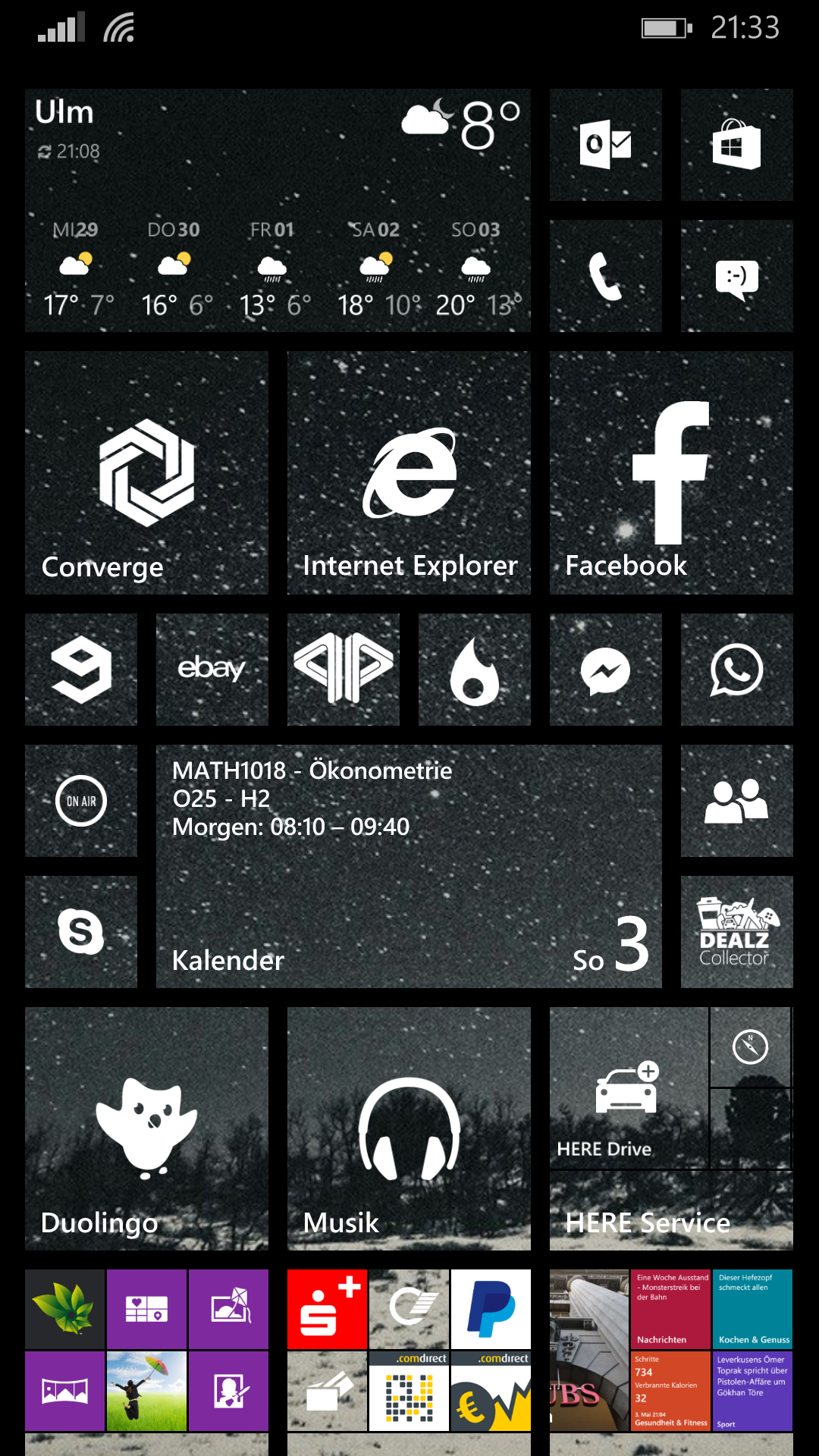Open the Musik app
Viewport: 819px width, 1456px height.
(x=409, y=1128)
